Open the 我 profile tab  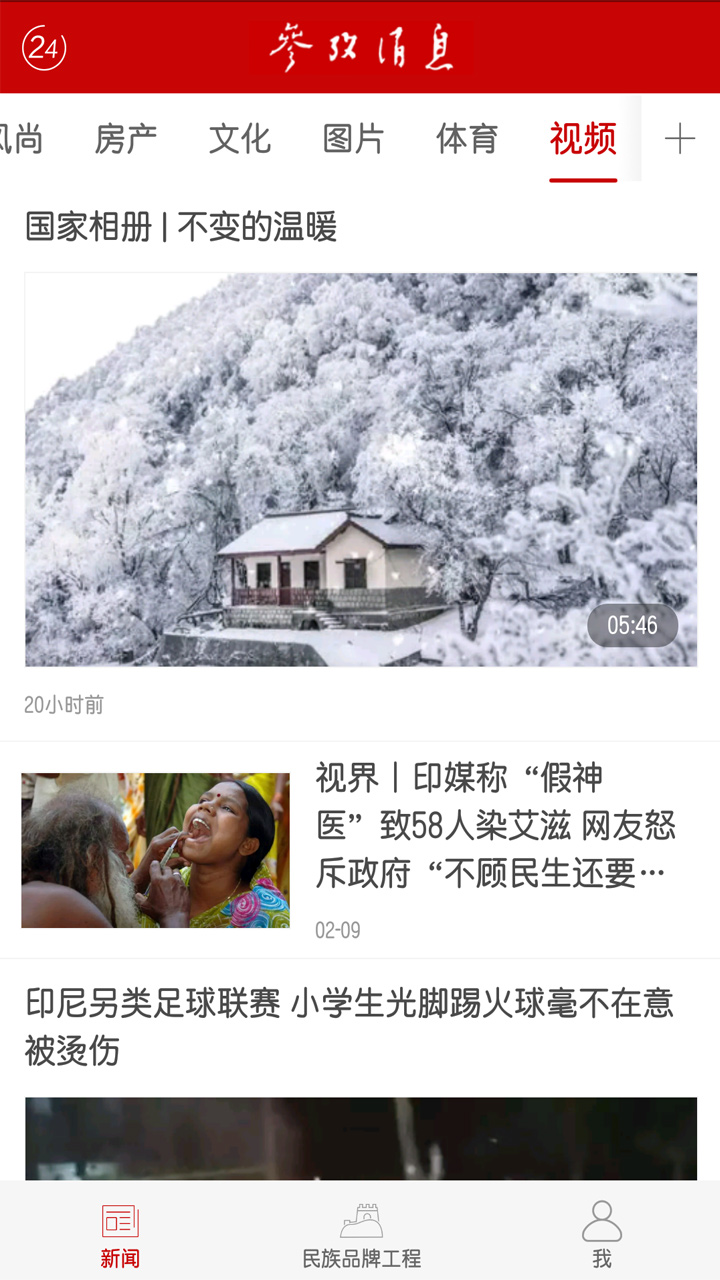click(x=601, y=1235)
